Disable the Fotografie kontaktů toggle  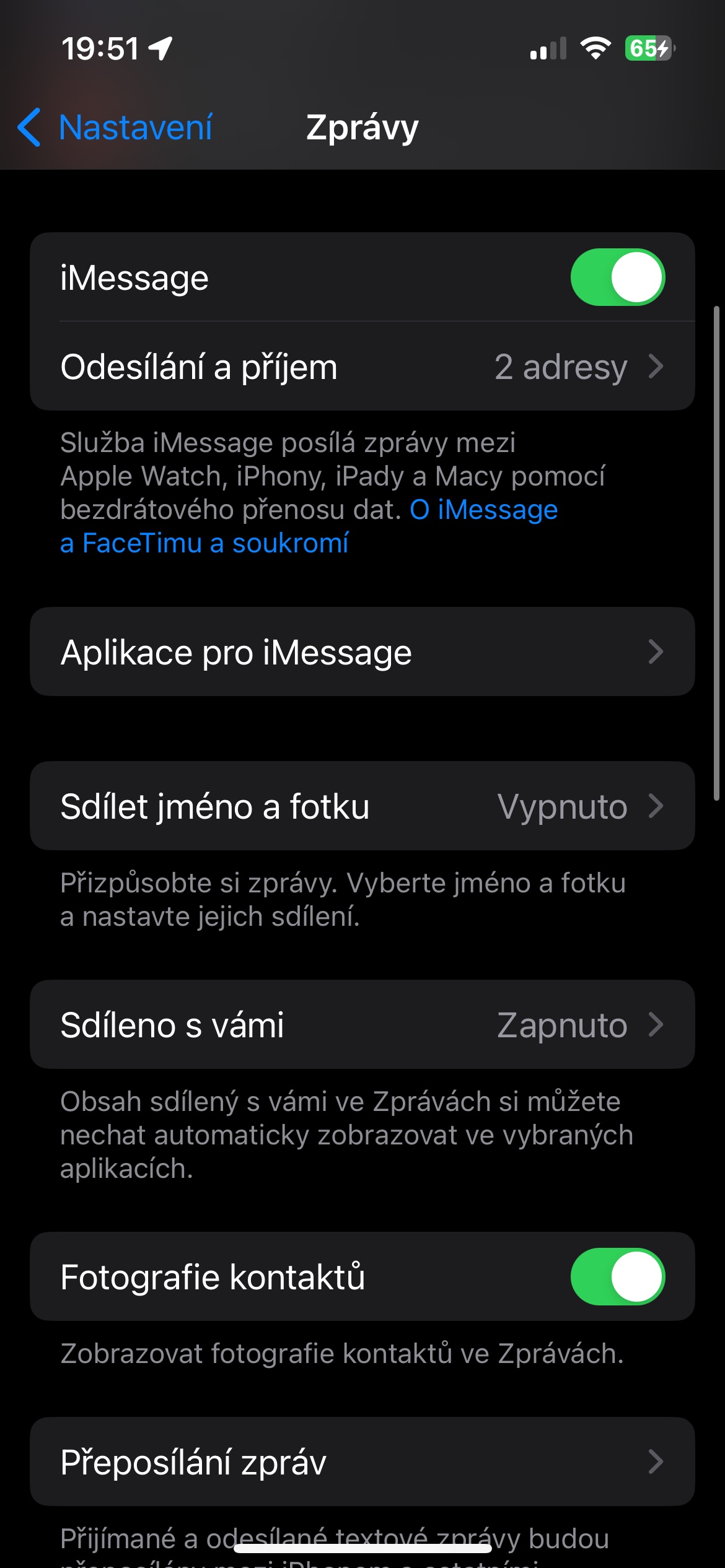(x=617, y=1277)
